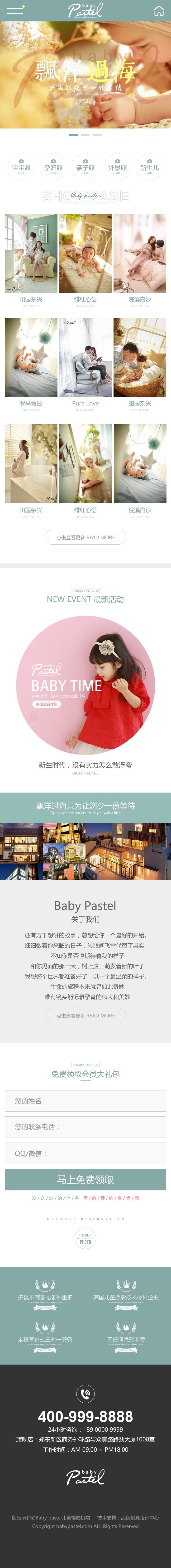Open the 新生儿 category
Viewport: 171px width, 1568px height.
coord(149,167)
